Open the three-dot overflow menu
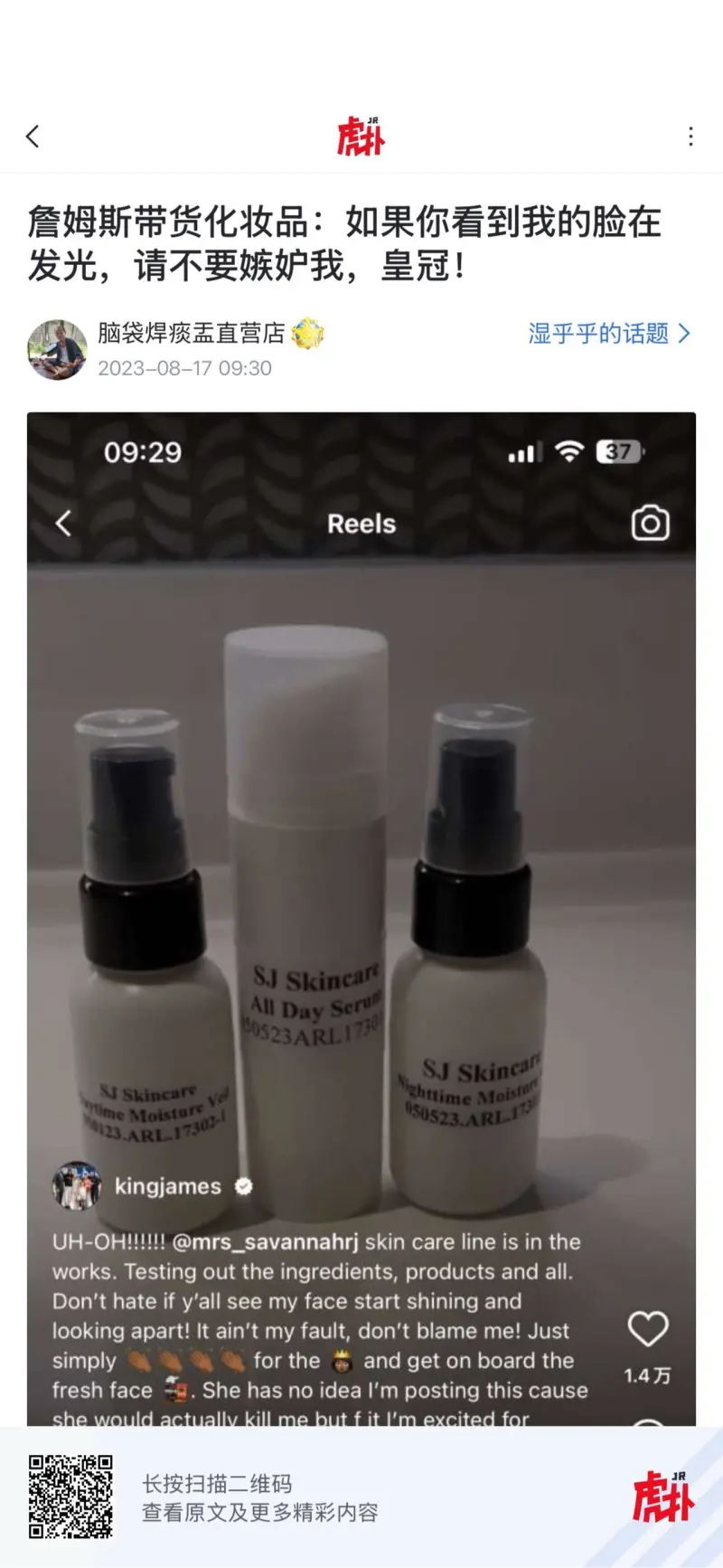Screen dimensions: 723x1568 [690, 137]
